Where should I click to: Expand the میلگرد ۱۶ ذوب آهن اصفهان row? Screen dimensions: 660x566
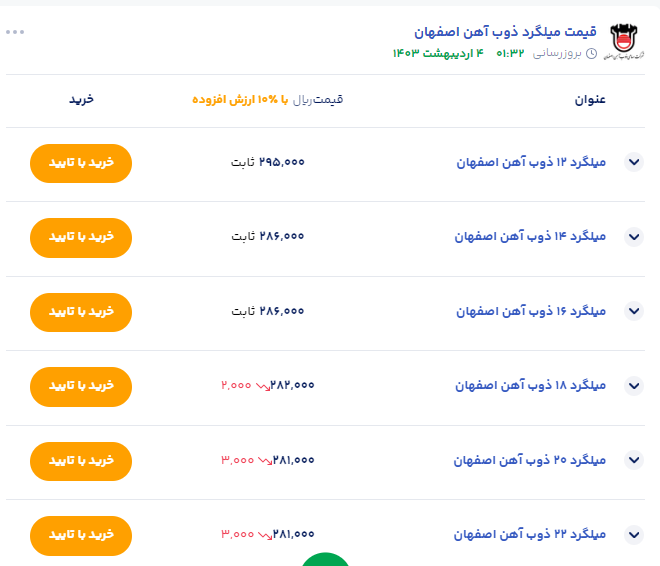[633, 311]
